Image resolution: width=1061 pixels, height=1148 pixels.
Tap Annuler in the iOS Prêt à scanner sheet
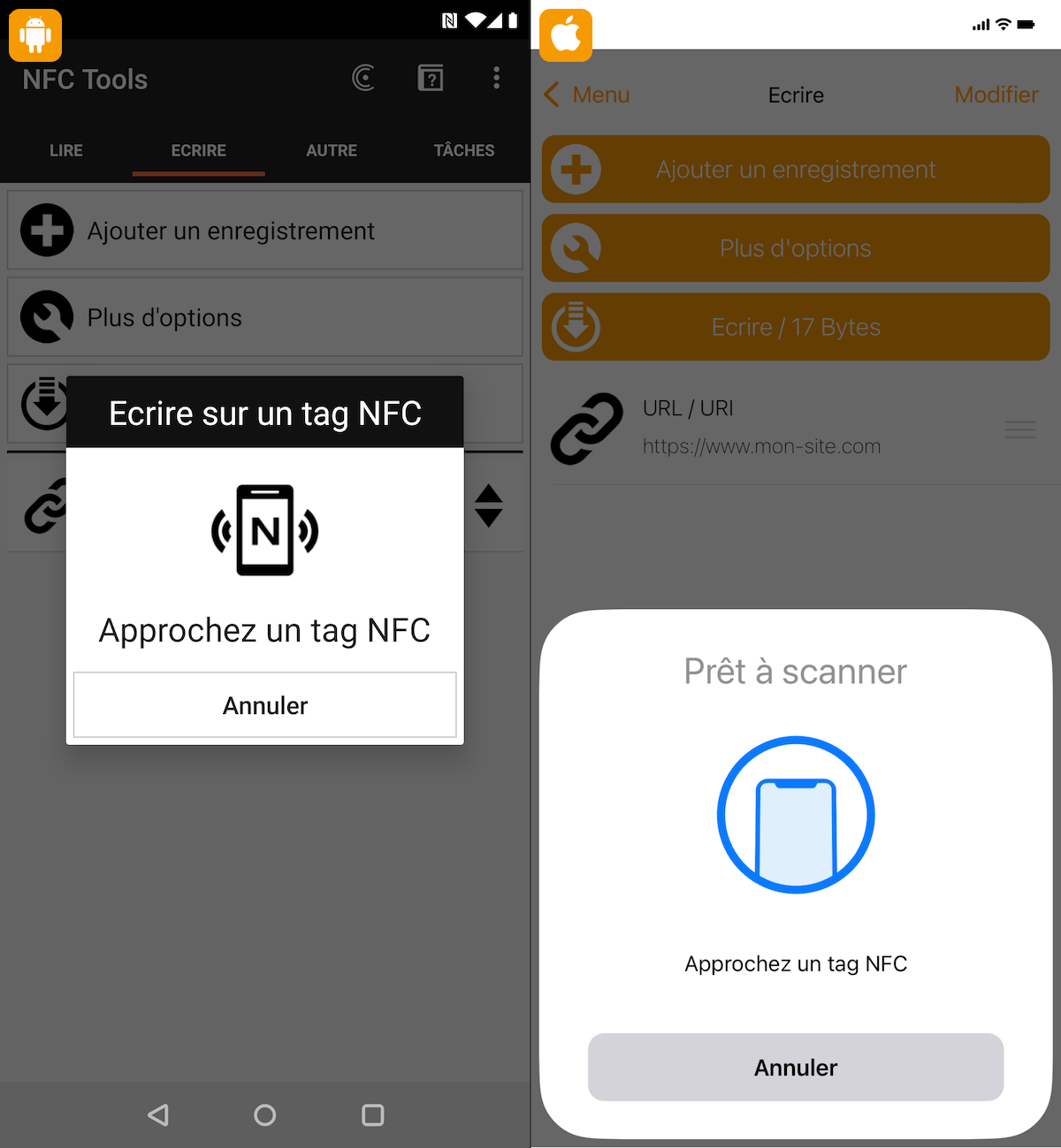coord(795,1067)
